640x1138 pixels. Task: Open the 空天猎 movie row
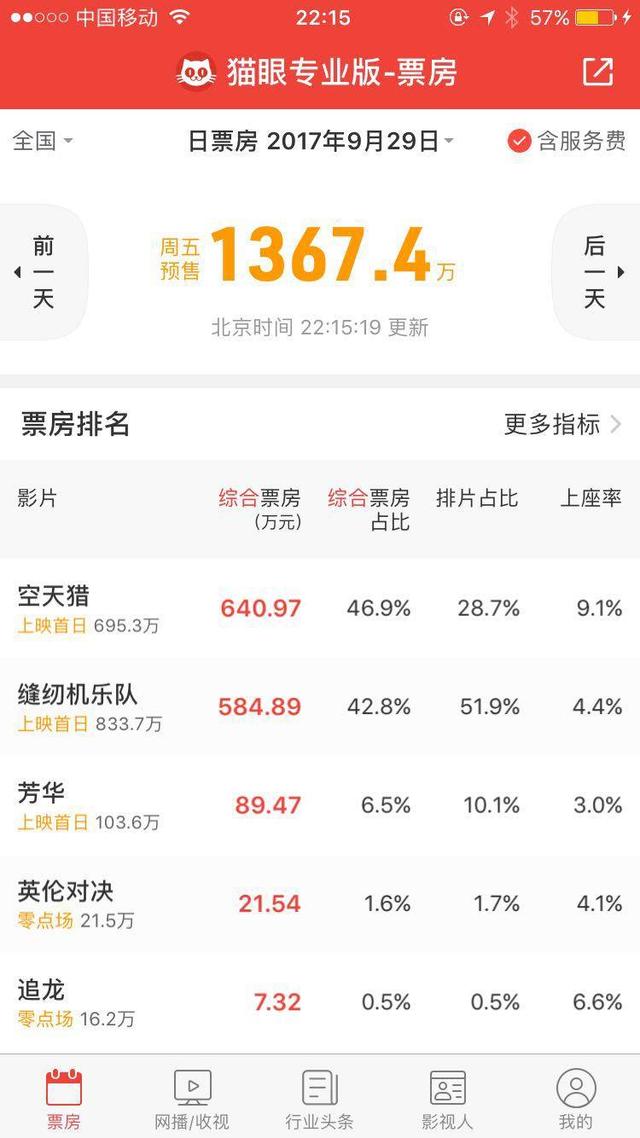click(x=320, y=608)
